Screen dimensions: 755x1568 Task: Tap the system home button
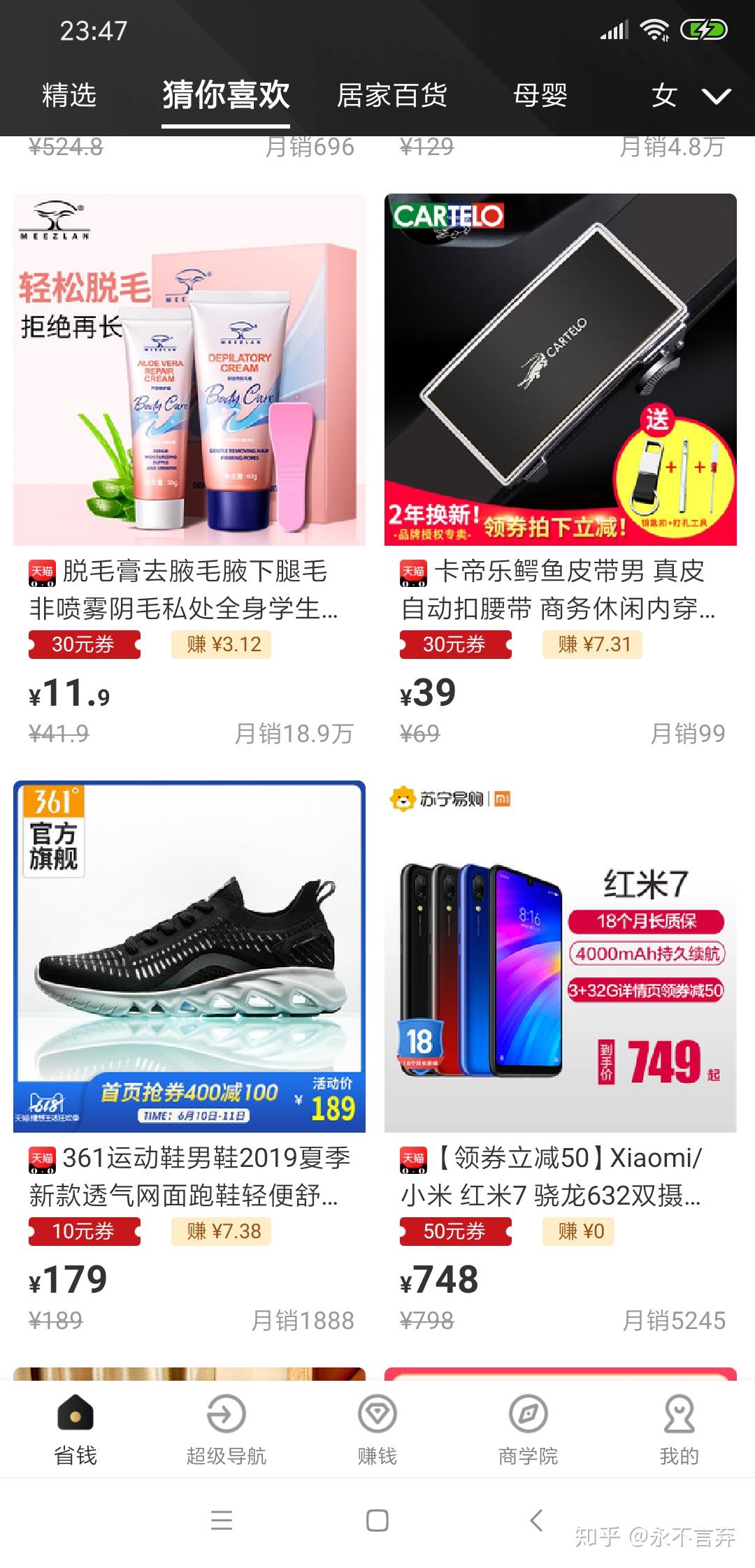[x=377, y=1520]
